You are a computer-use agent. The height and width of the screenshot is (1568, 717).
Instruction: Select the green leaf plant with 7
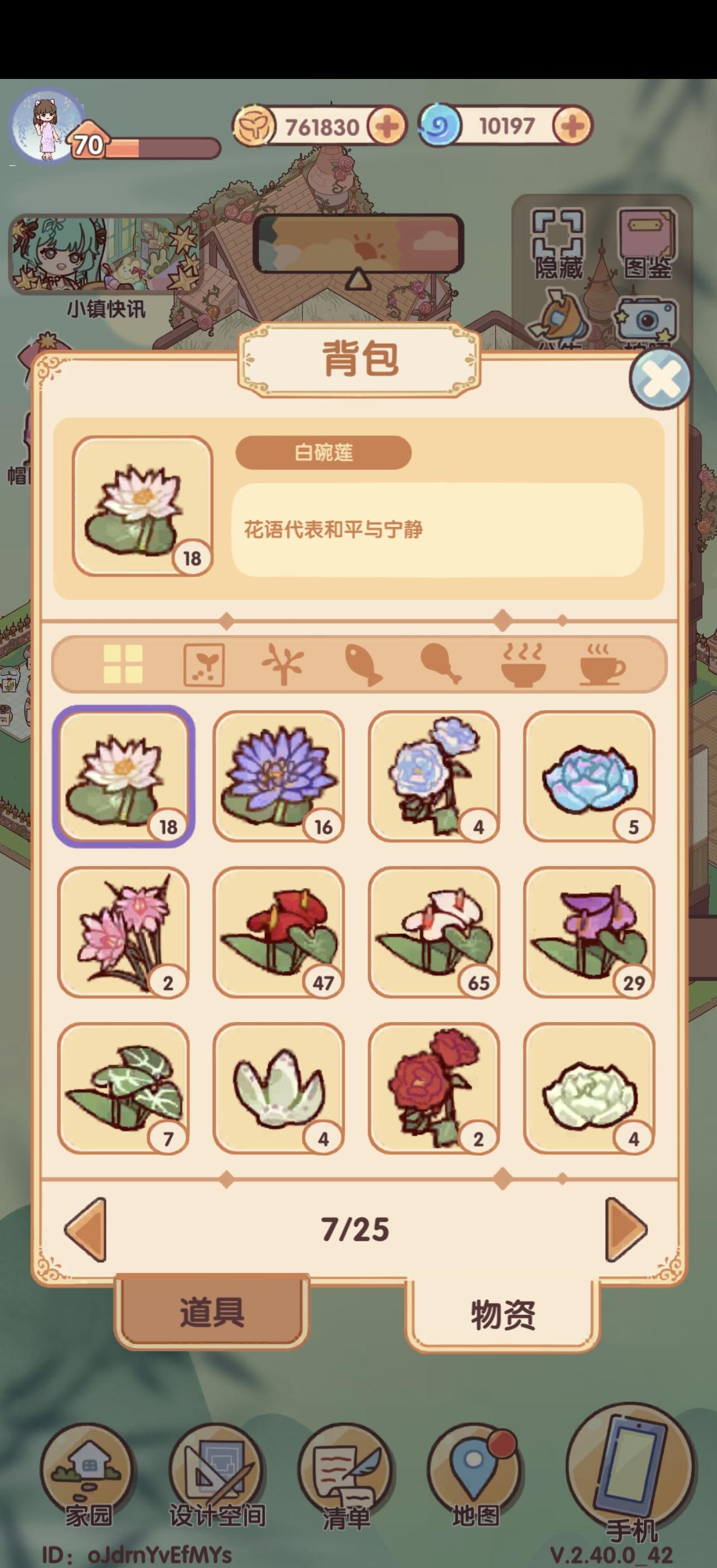coord(124,1088)
